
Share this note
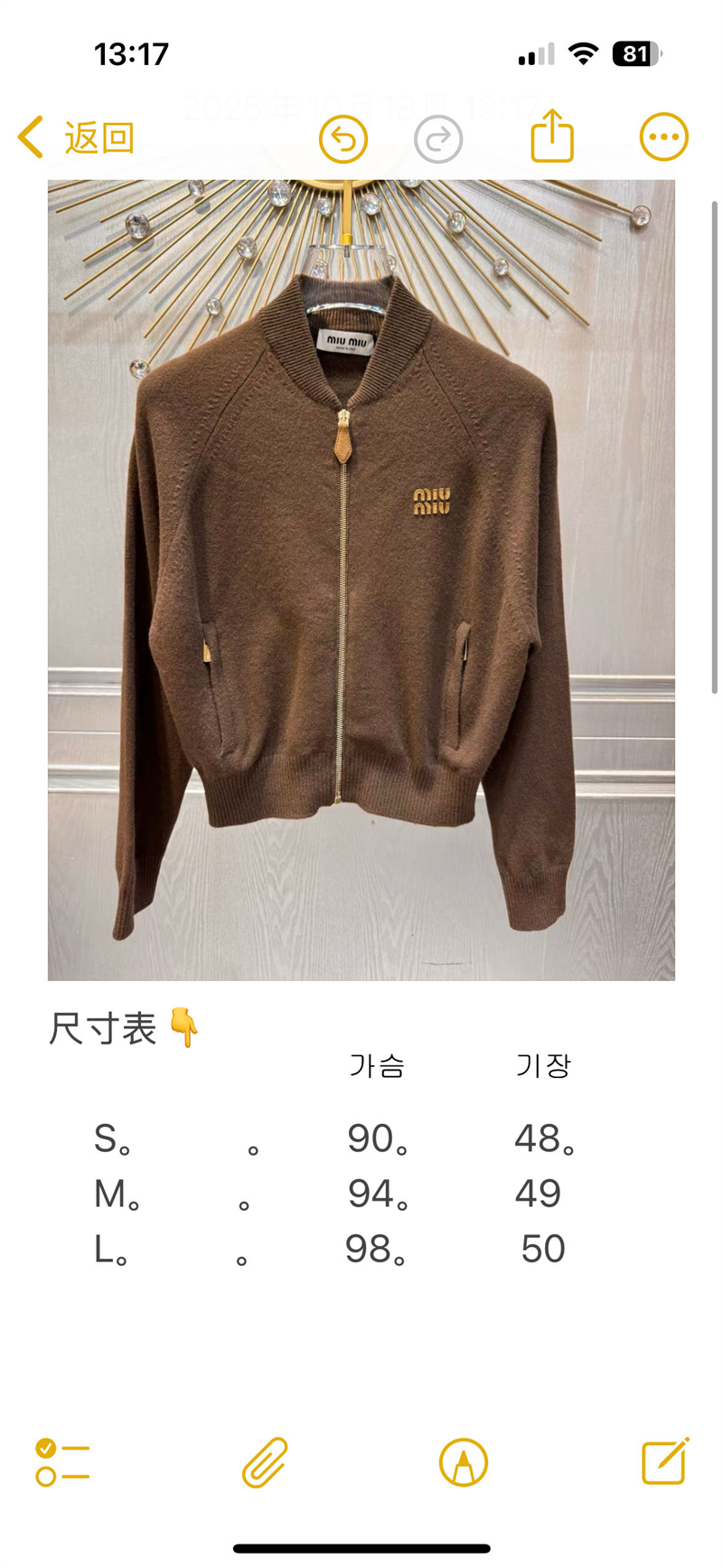(552, 137)
